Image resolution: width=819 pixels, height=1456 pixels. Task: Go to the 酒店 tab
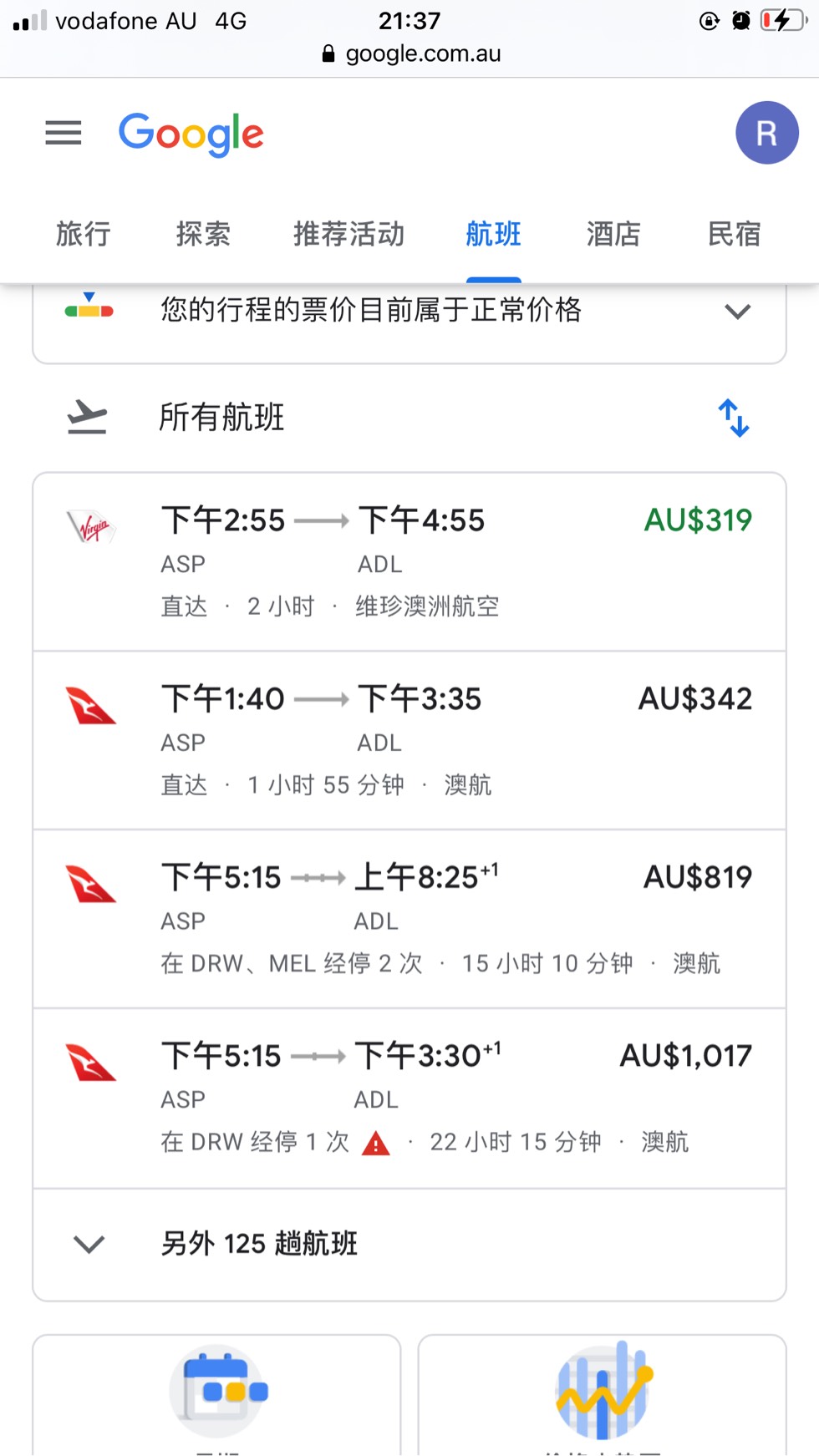click(x=613, y=234)
